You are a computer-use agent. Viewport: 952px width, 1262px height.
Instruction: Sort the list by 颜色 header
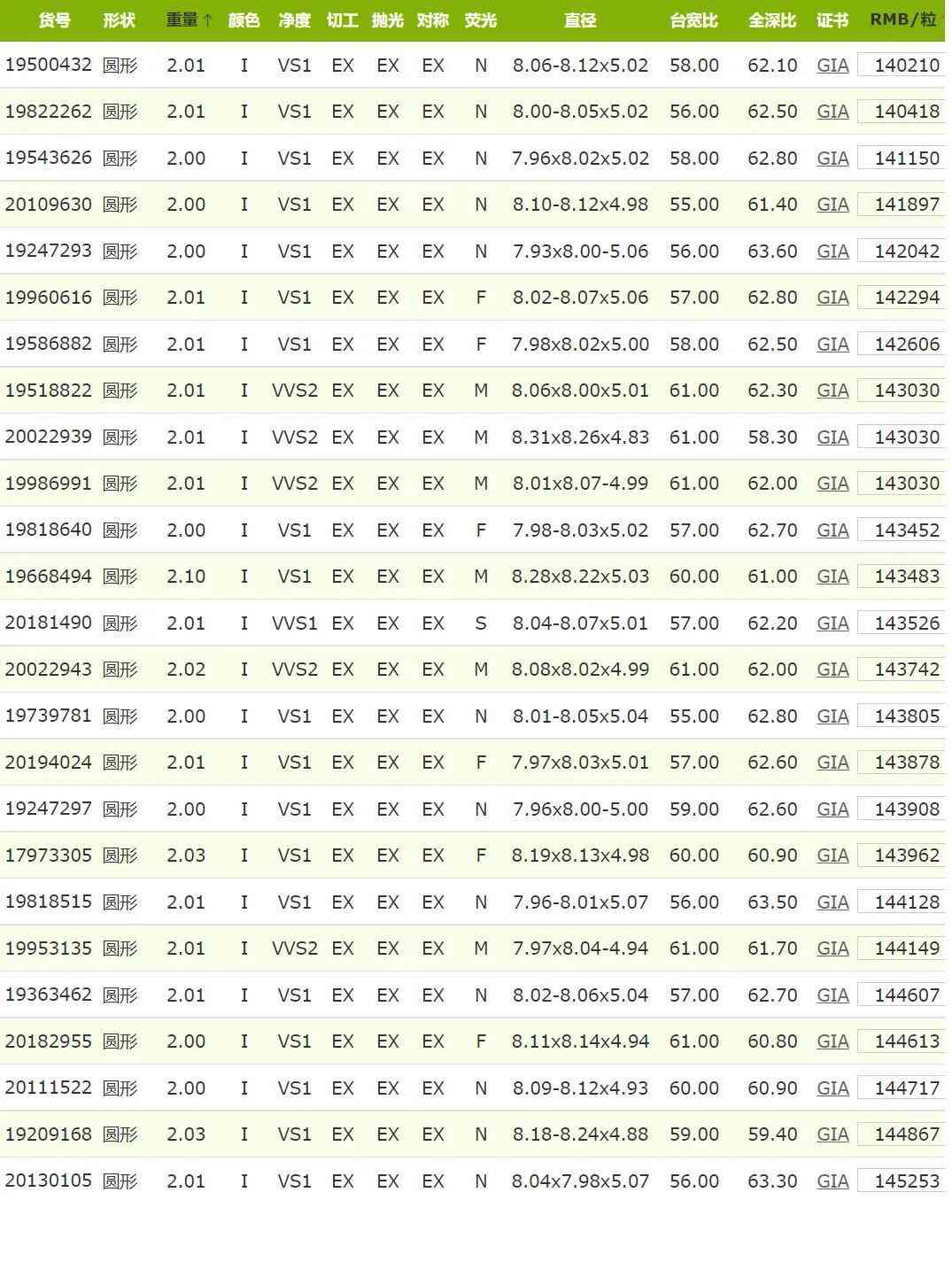(x=244, y=19)
